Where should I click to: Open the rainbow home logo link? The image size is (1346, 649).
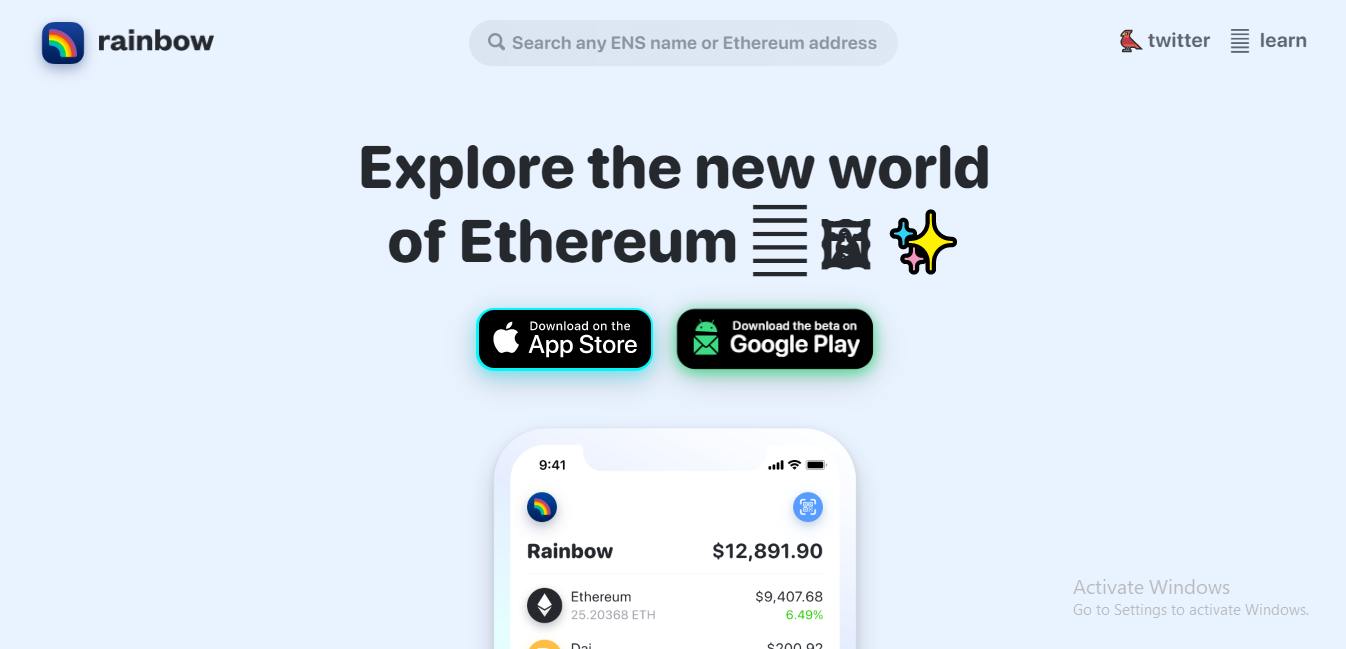coord(128,42)
